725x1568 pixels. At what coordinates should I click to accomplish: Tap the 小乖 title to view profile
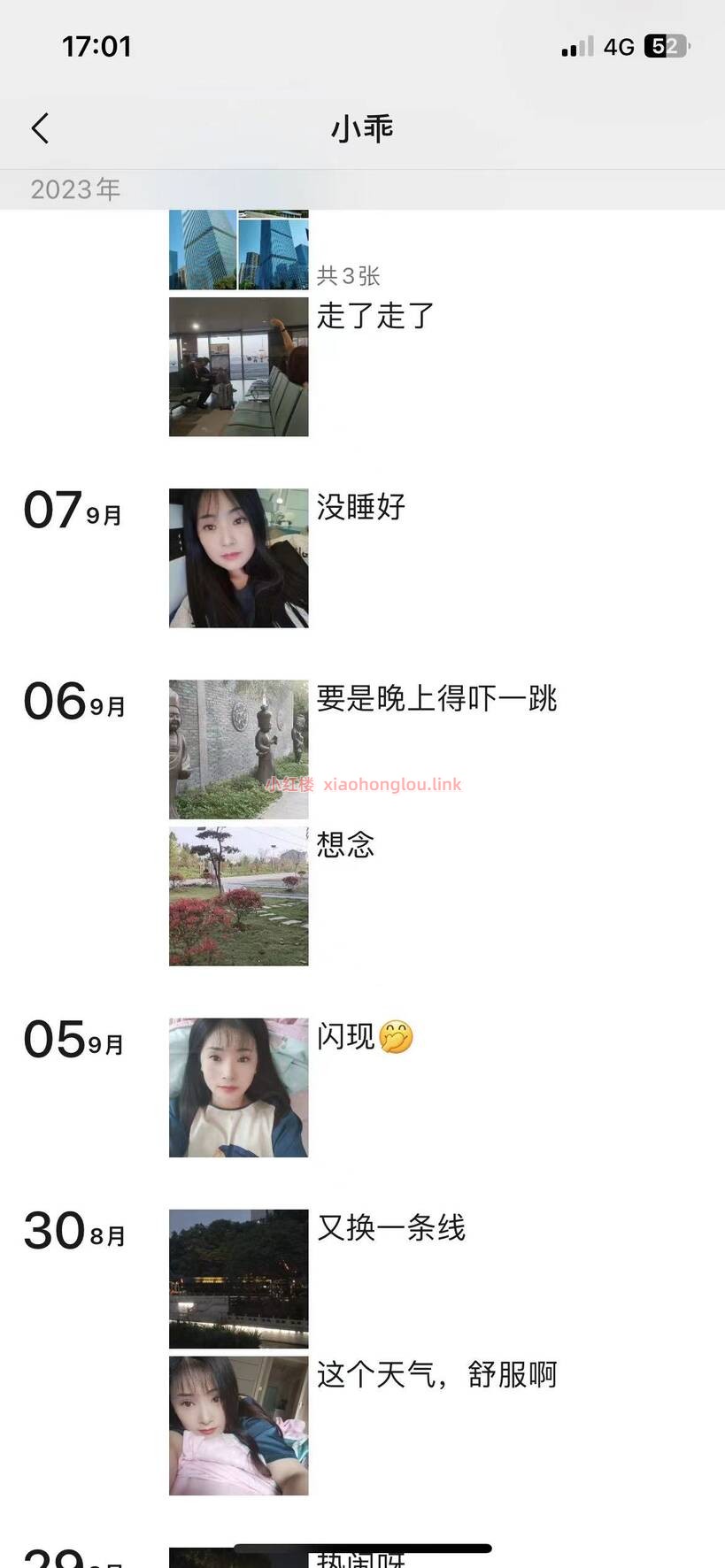tap(362, 127)
